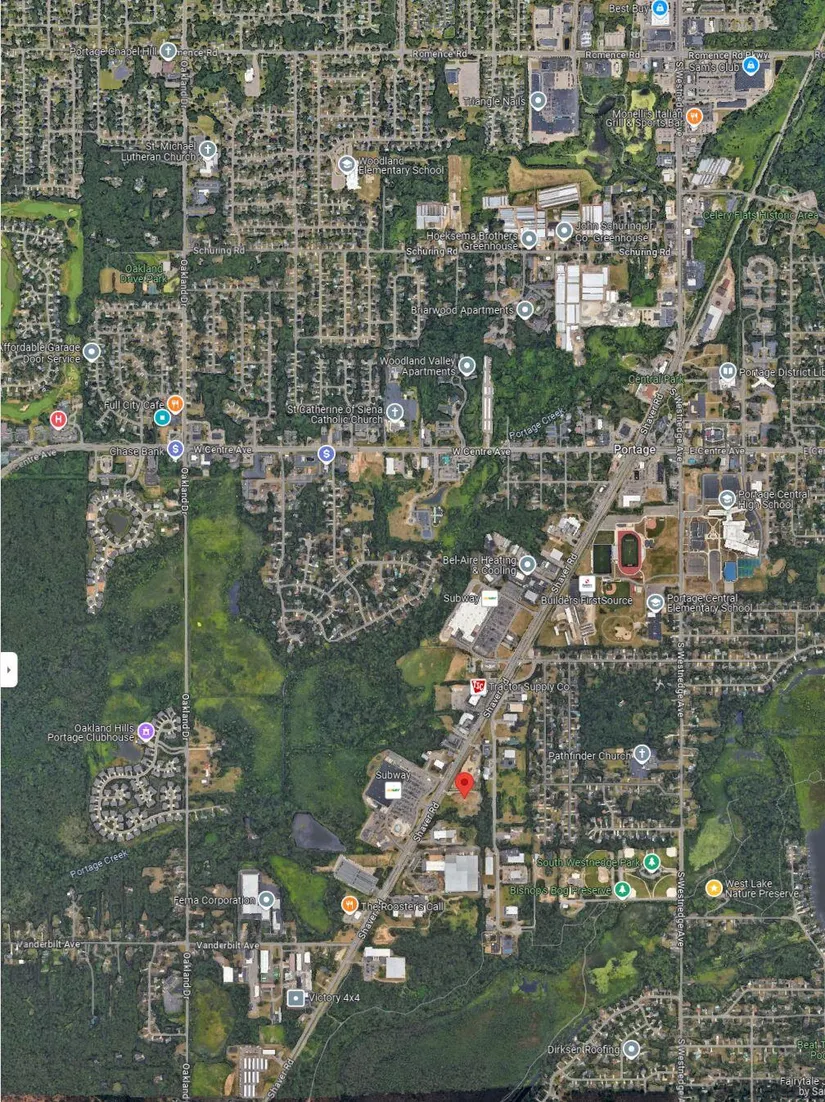
Task: Select the Woodland Valley Apartments marker
Action: pyautogui.click(x=466, y=366)
